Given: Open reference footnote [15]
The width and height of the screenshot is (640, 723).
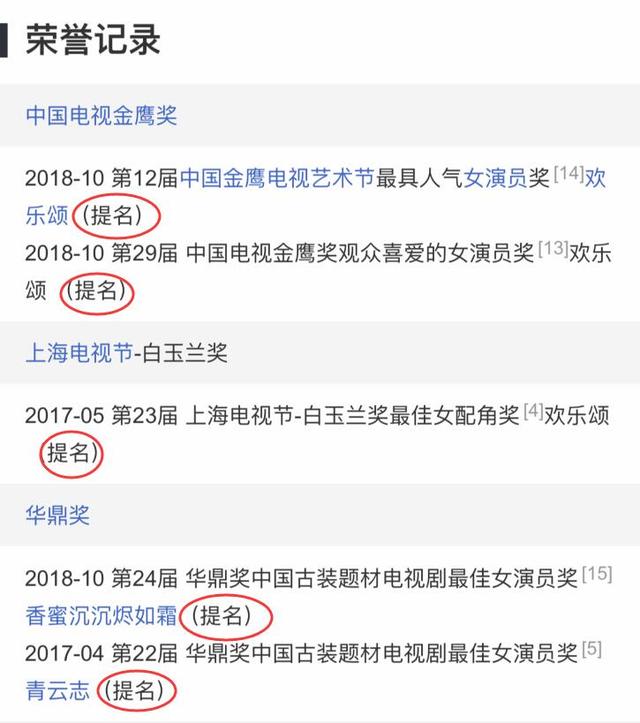Looking at the screenshot, I should [x=597, y=573].
